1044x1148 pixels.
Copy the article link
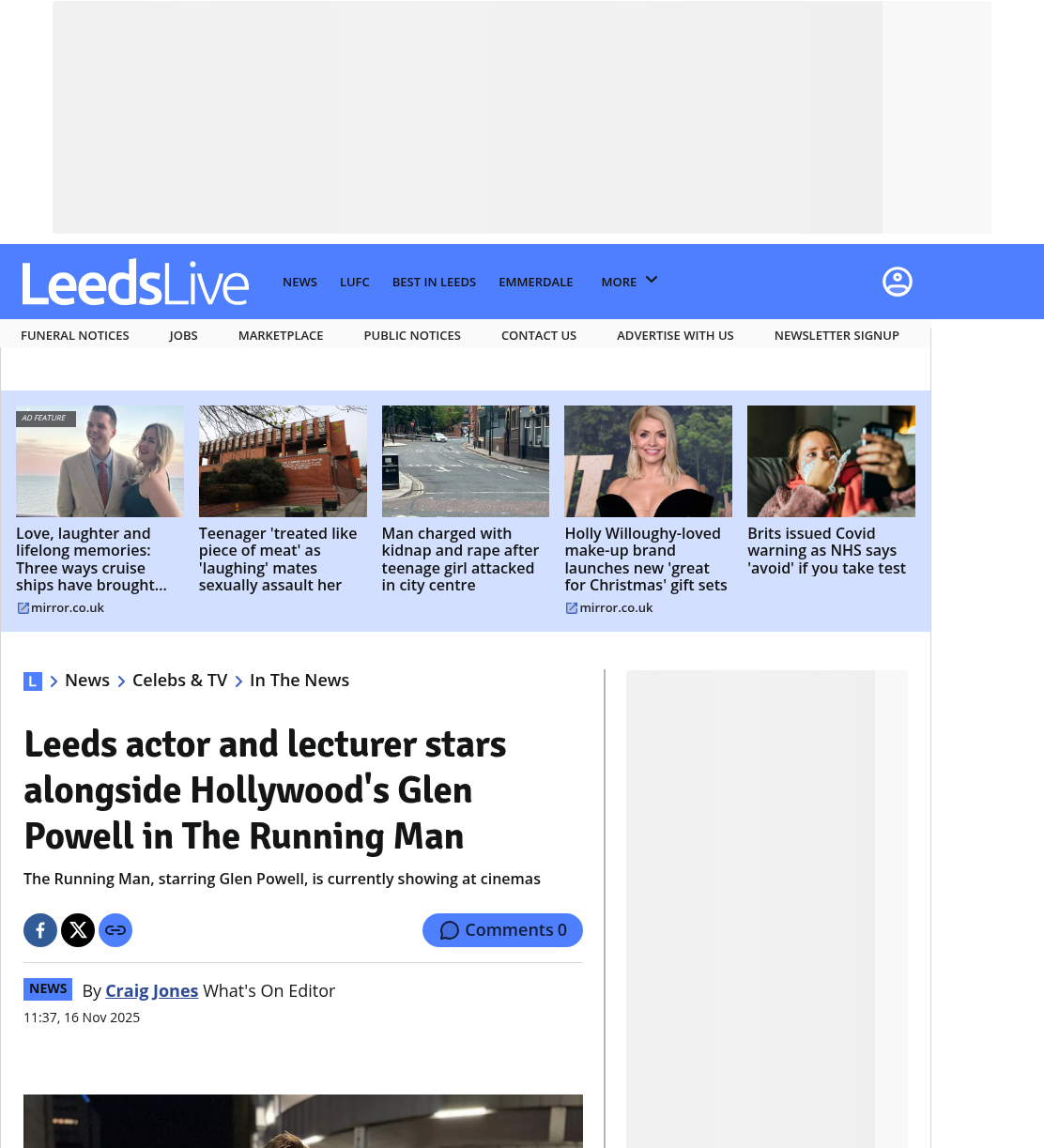tap(115, 930)
